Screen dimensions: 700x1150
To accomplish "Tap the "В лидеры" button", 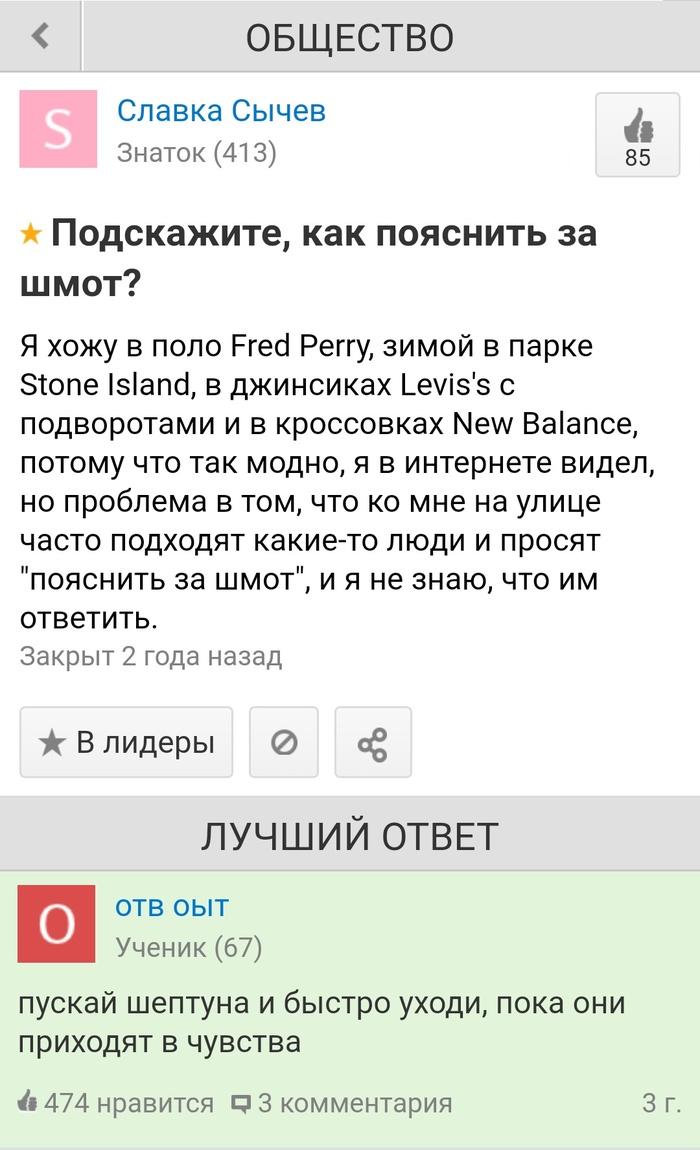I will pos(126,742).
